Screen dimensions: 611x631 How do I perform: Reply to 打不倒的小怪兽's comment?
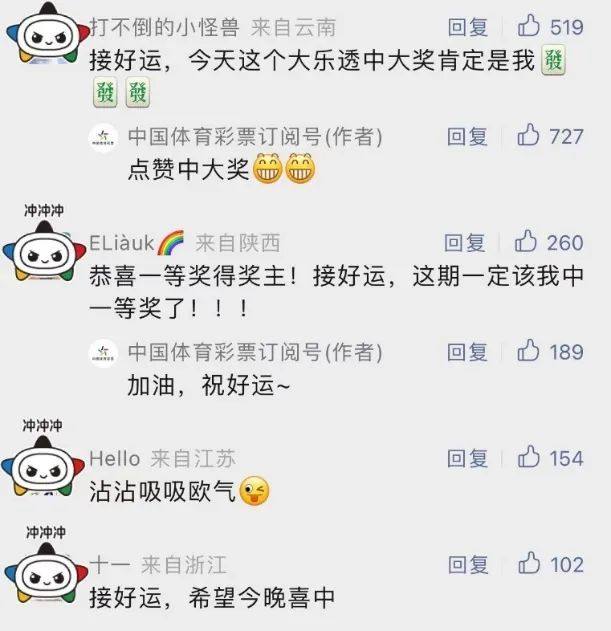[467, 28]
